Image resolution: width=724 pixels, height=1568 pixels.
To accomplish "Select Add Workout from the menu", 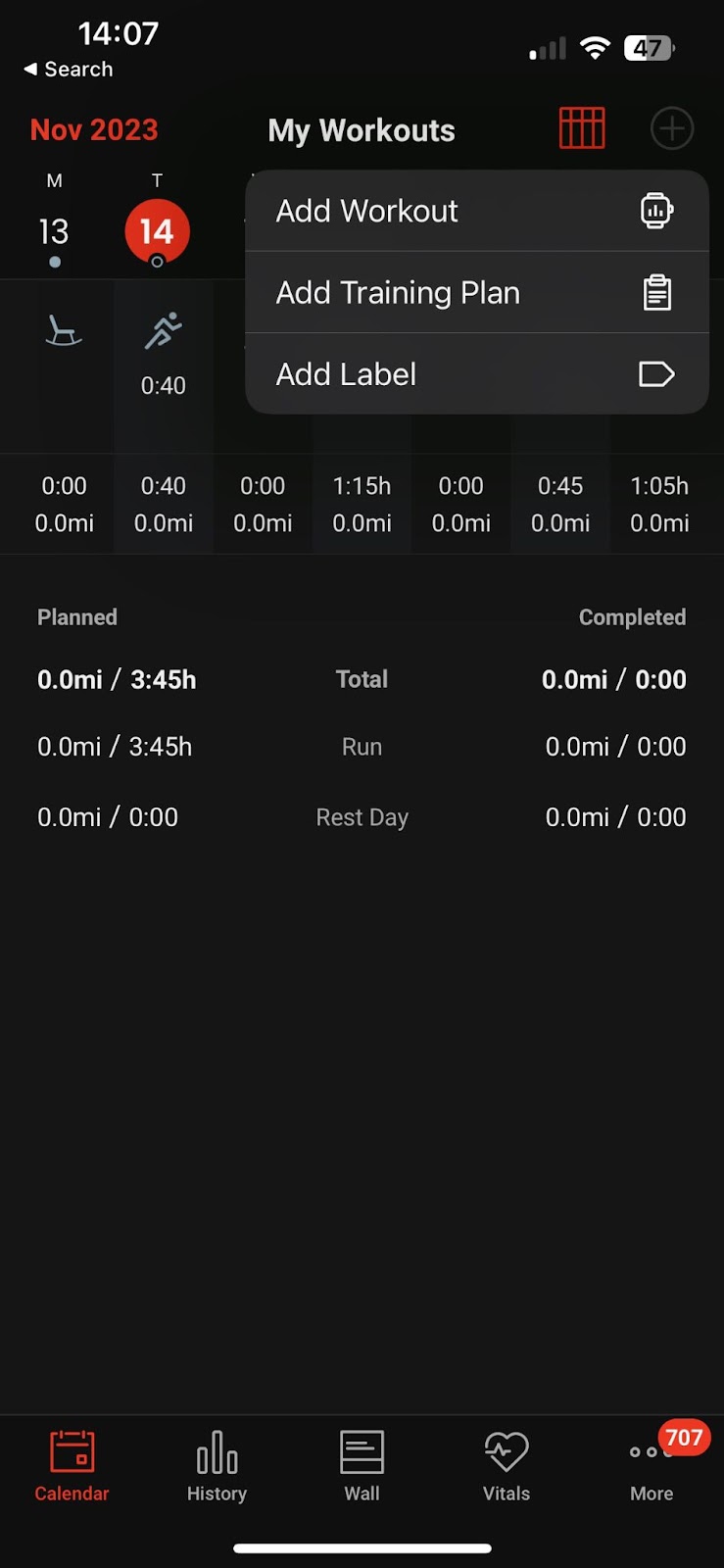I will pyautogui.click(x=476, y=211).
